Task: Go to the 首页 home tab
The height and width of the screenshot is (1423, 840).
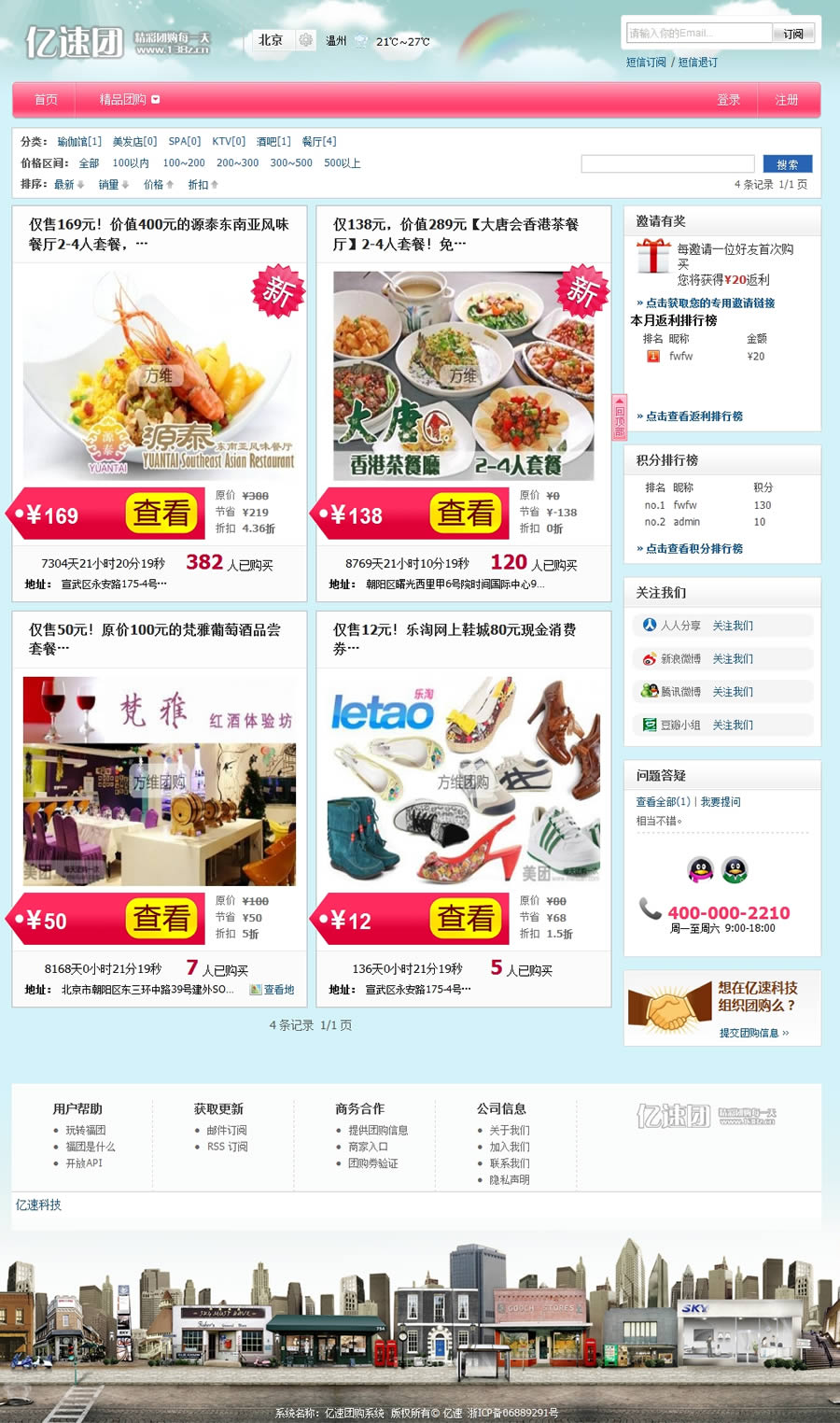Action: pos(46,100)
